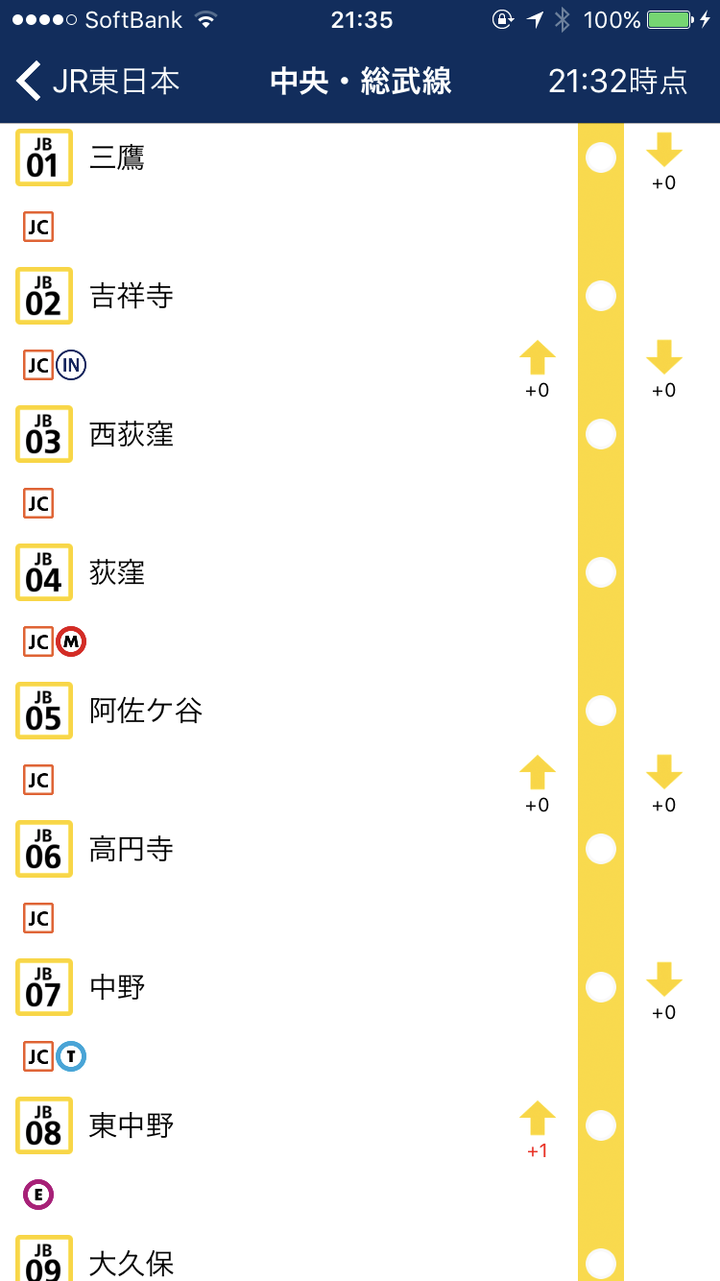The image size is (720, 1281).
Task: Open 中野 station details
Action: click(117, 987)
